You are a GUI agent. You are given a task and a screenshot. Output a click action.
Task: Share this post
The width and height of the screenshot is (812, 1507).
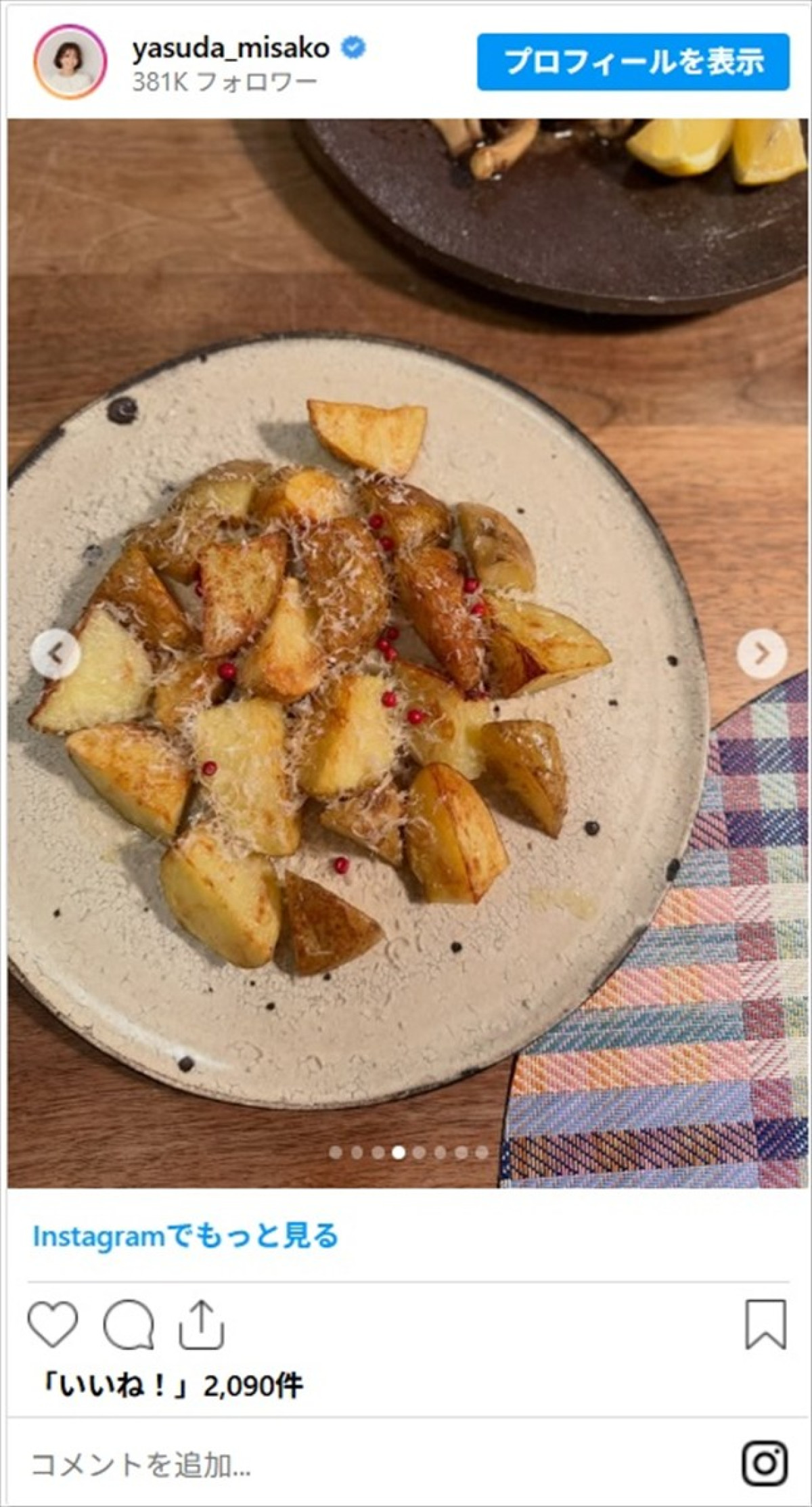point(202,1324)
